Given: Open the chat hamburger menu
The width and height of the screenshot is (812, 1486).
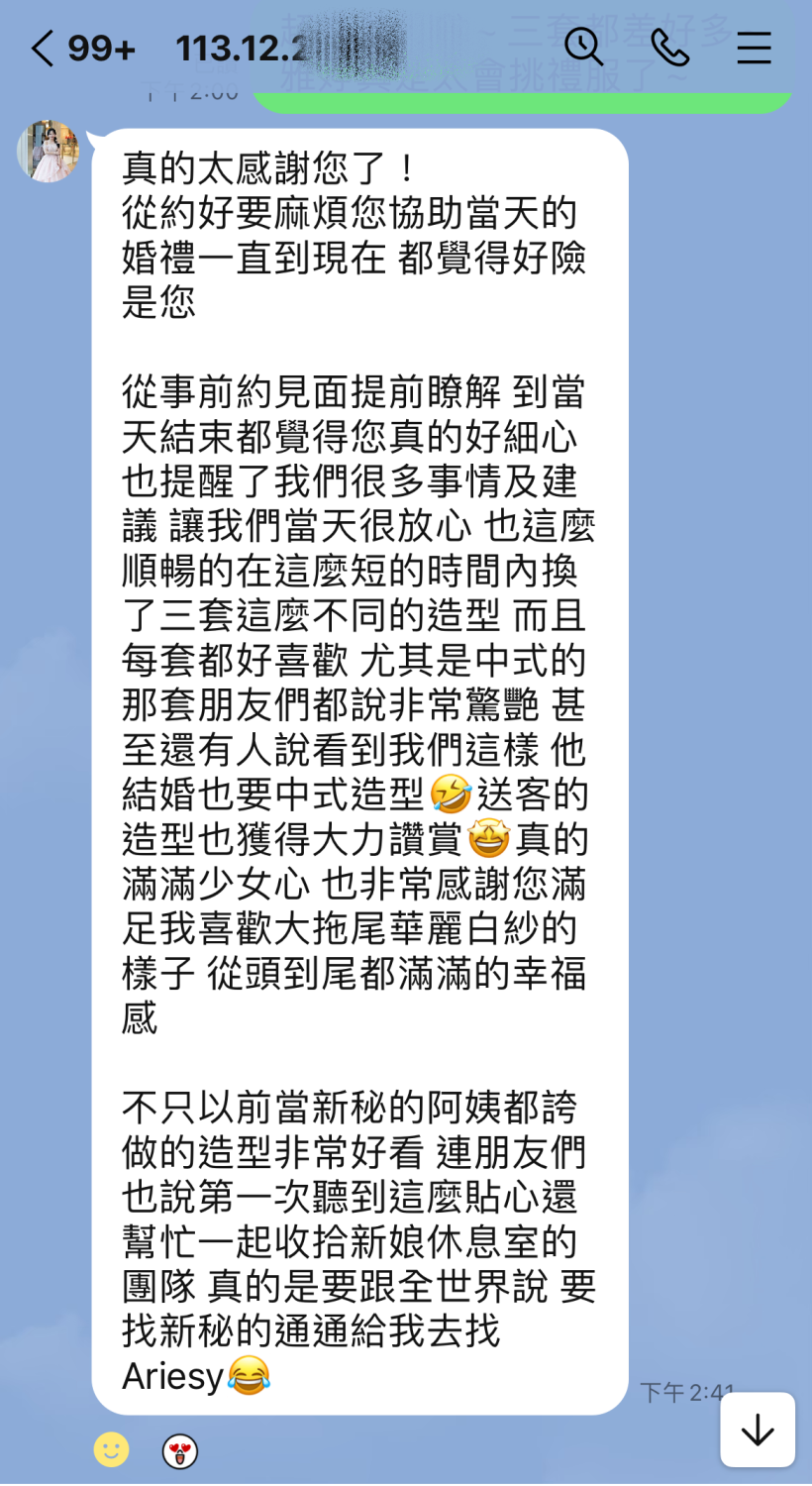Looking at the screenshot, I should pos(754,47).
